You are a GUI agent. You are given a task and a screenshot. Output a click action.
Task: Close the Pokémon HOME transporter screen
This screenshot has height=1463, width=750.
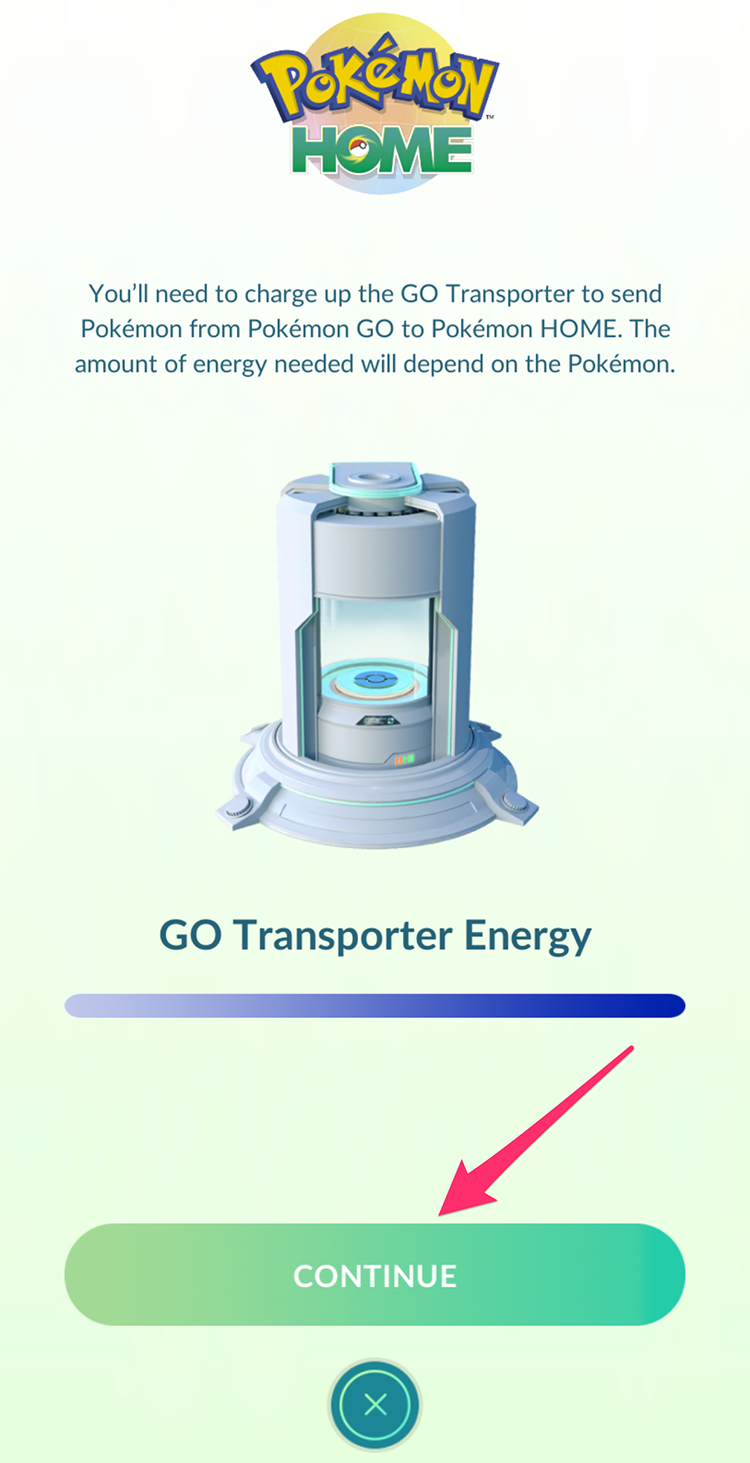pyautogui.click(x=375, y=1405)
